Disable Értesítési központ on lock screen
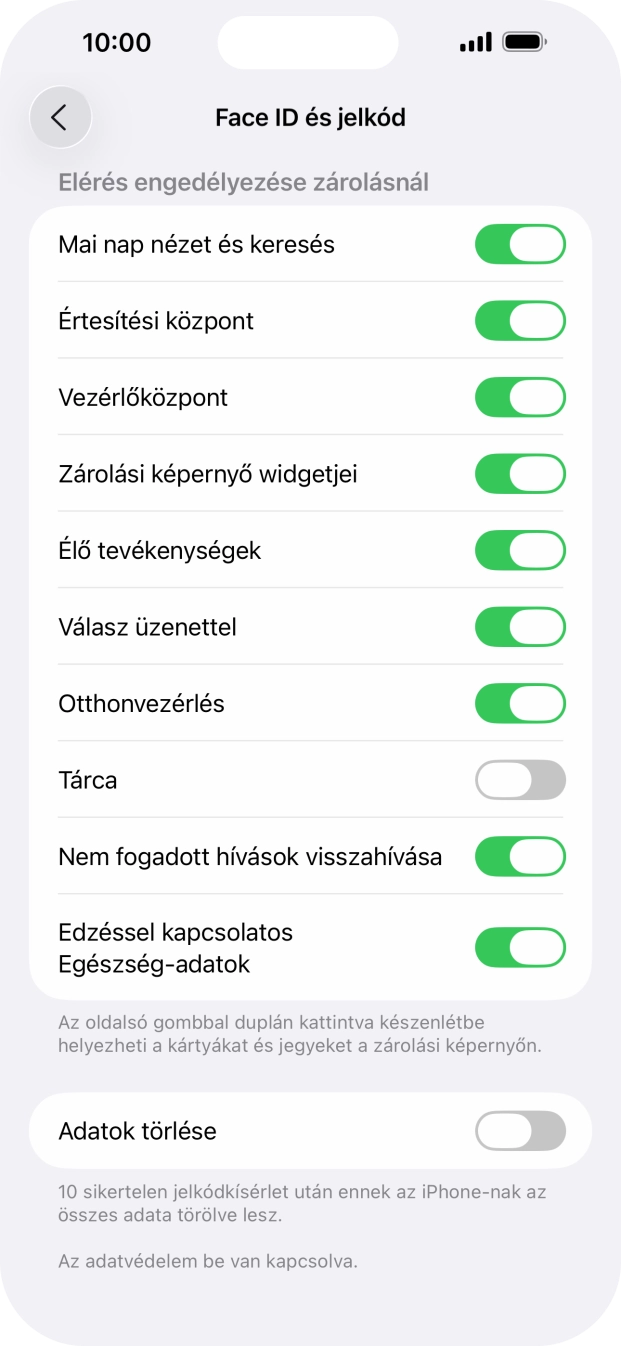The height and width of the screenshot is (1346, 621). (x=520, y=321)
